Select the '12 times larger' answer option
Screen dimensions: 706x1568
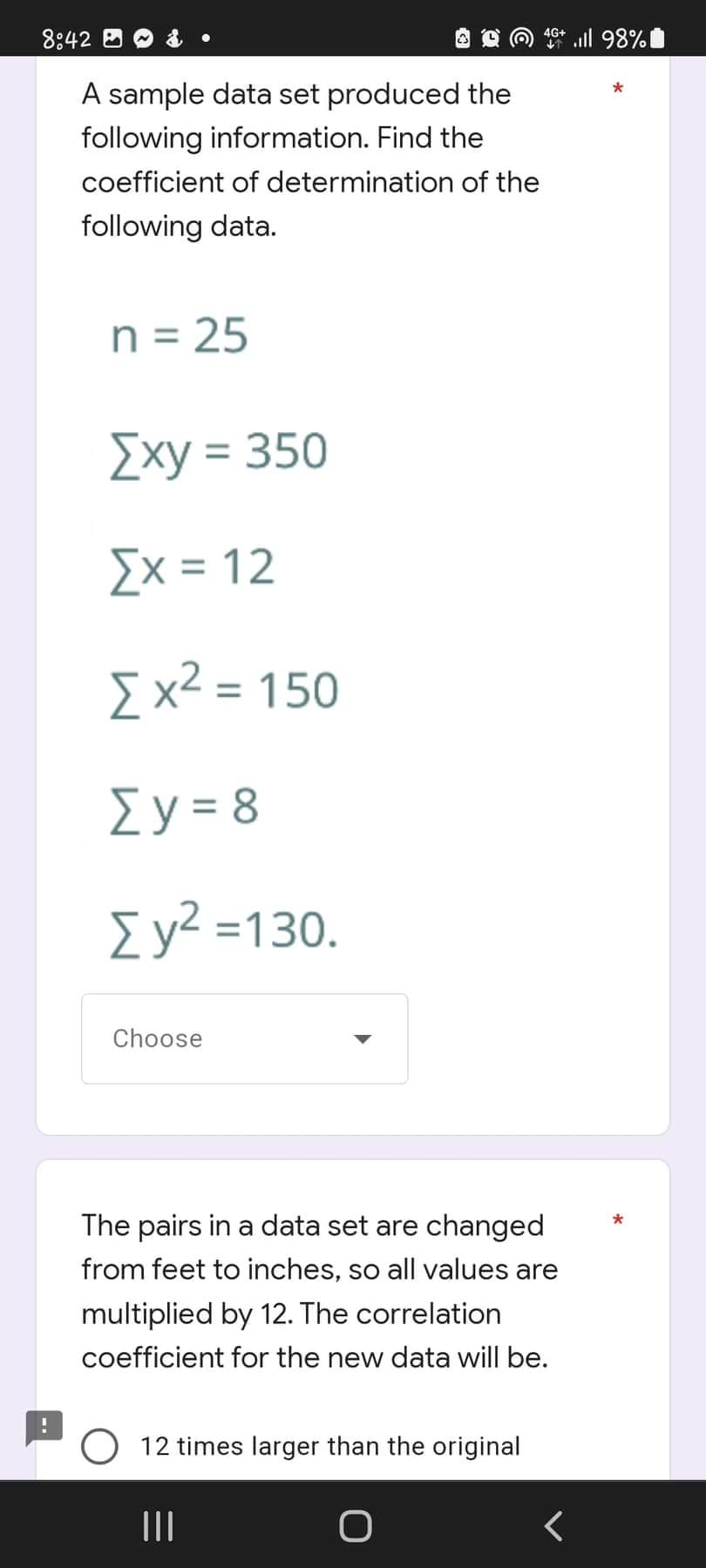pyautogui.click(x=329, y=1446)
